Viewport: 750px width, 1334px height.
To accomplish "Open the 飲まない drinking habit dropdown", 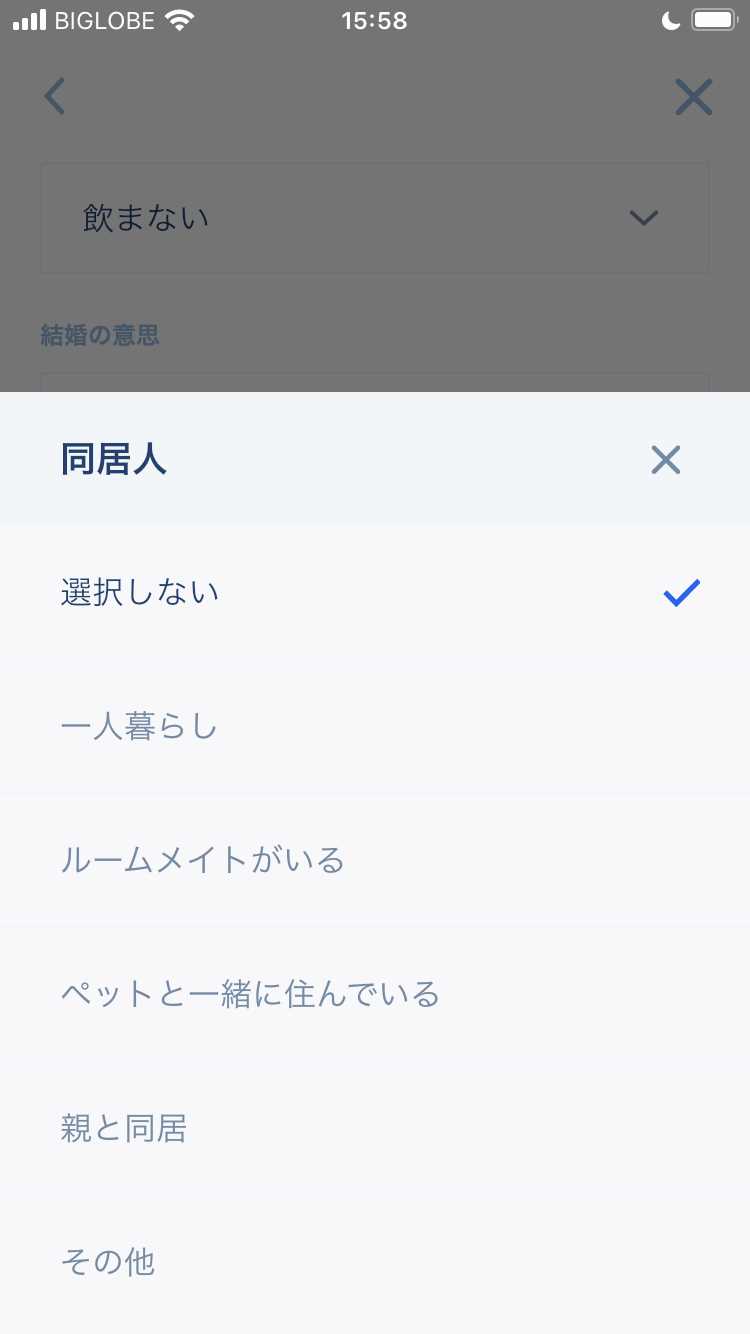I will pyautogui.click(x=375, y=217).
